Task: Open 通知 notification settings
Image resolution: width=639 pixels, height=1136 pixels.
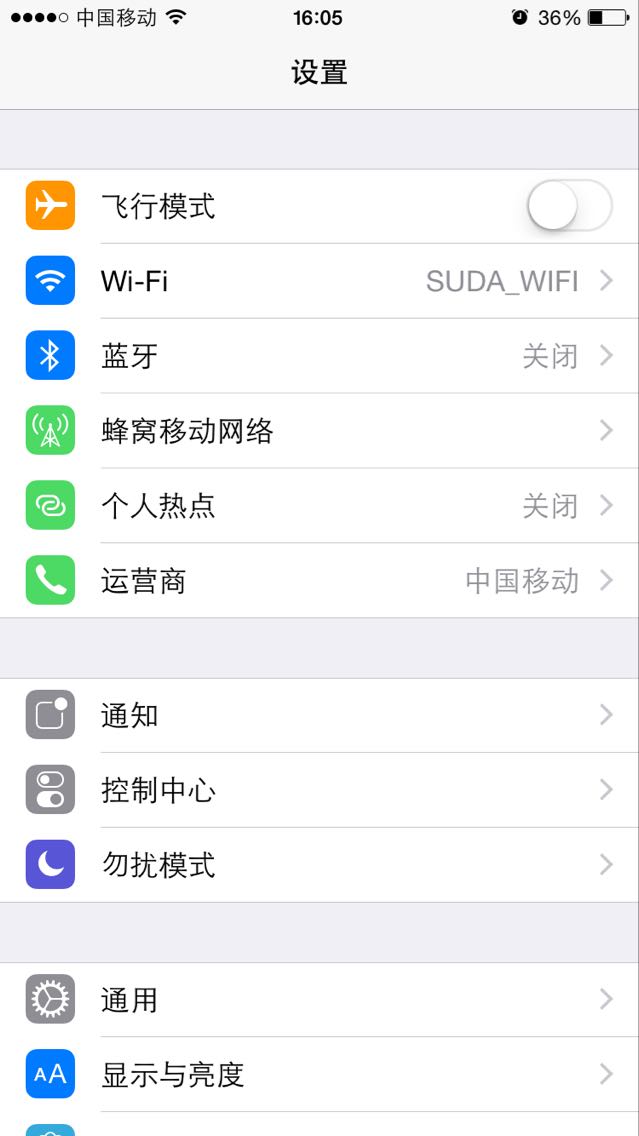Action: [320, 715]
